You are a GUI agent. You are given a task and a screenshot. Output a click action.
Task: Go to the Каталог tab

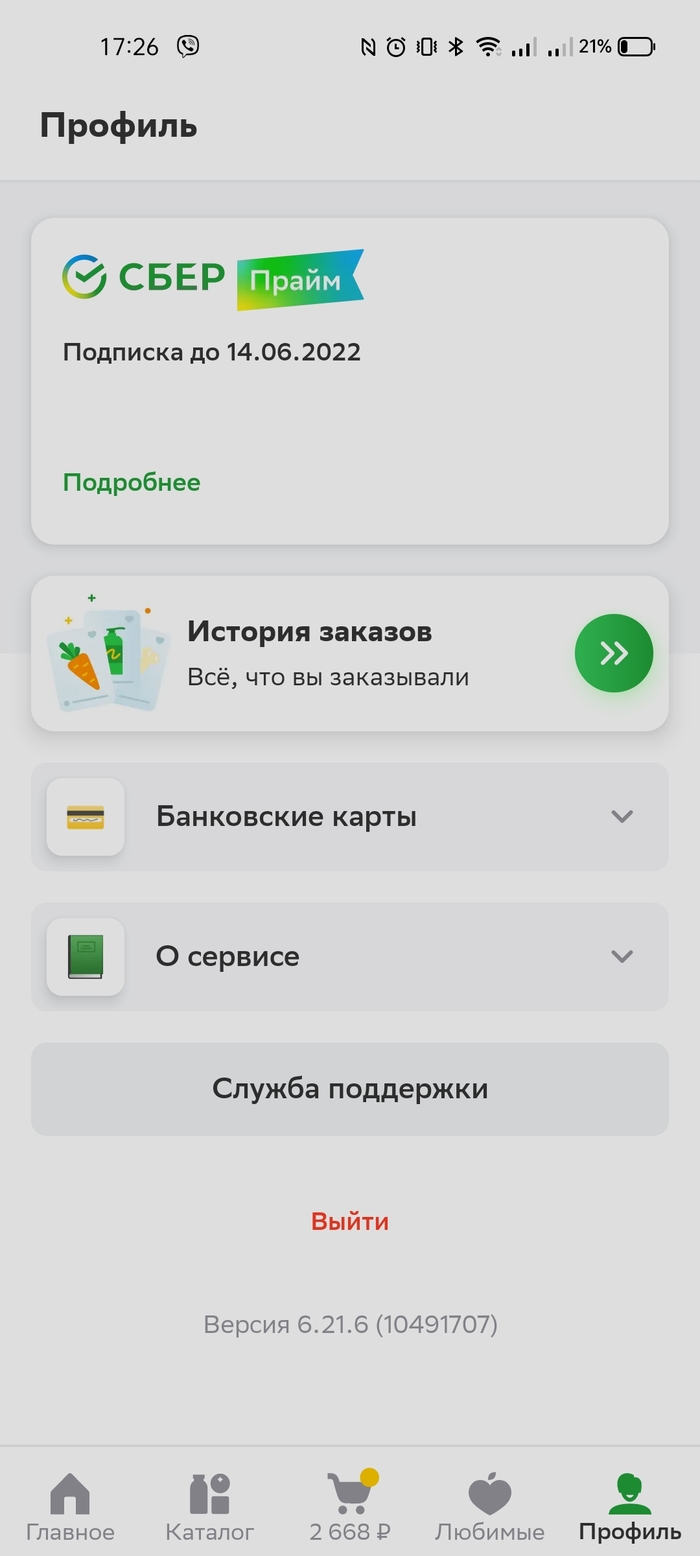[x=210, y=1506]
